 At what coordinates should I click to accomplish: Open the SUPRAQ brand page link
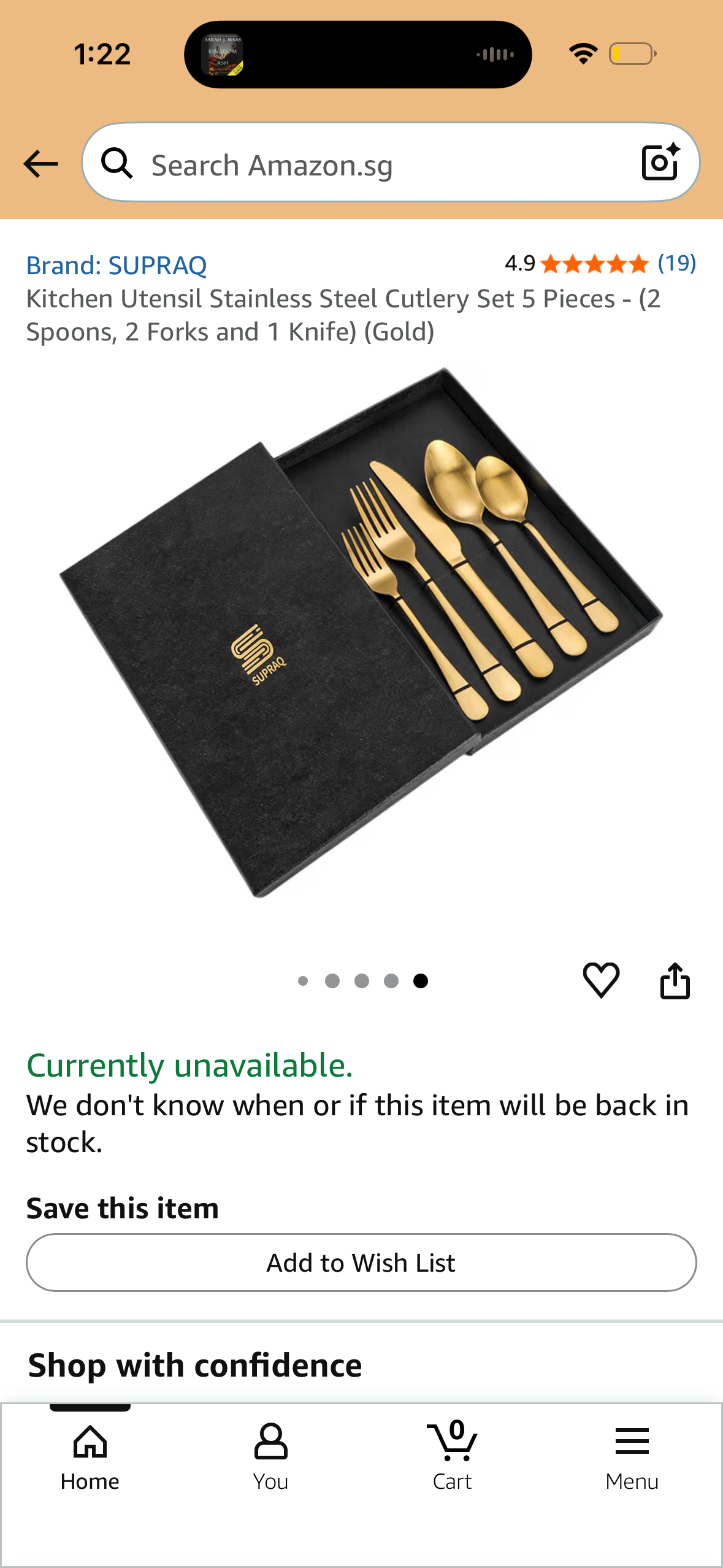coord(117,264)
